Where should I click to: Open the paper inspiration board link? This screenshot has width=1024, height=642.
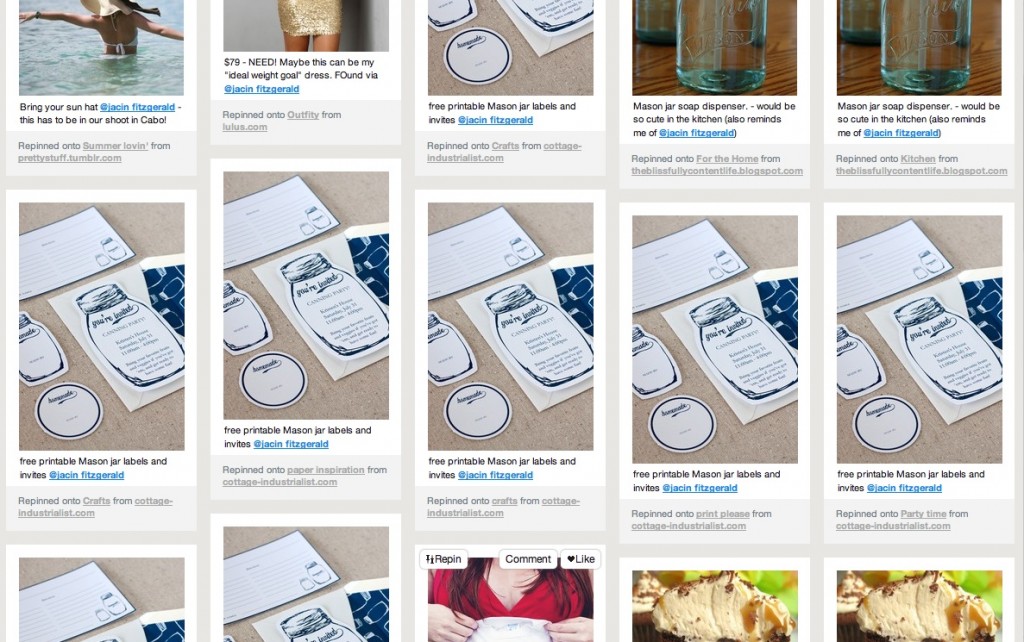point(325,470)
